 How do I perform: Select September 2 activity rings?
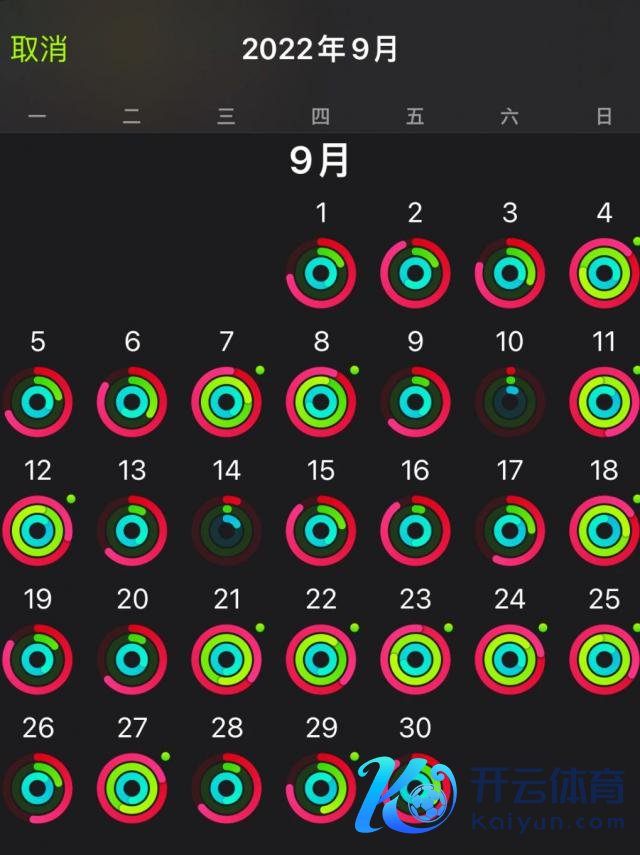tap(415, 273)
